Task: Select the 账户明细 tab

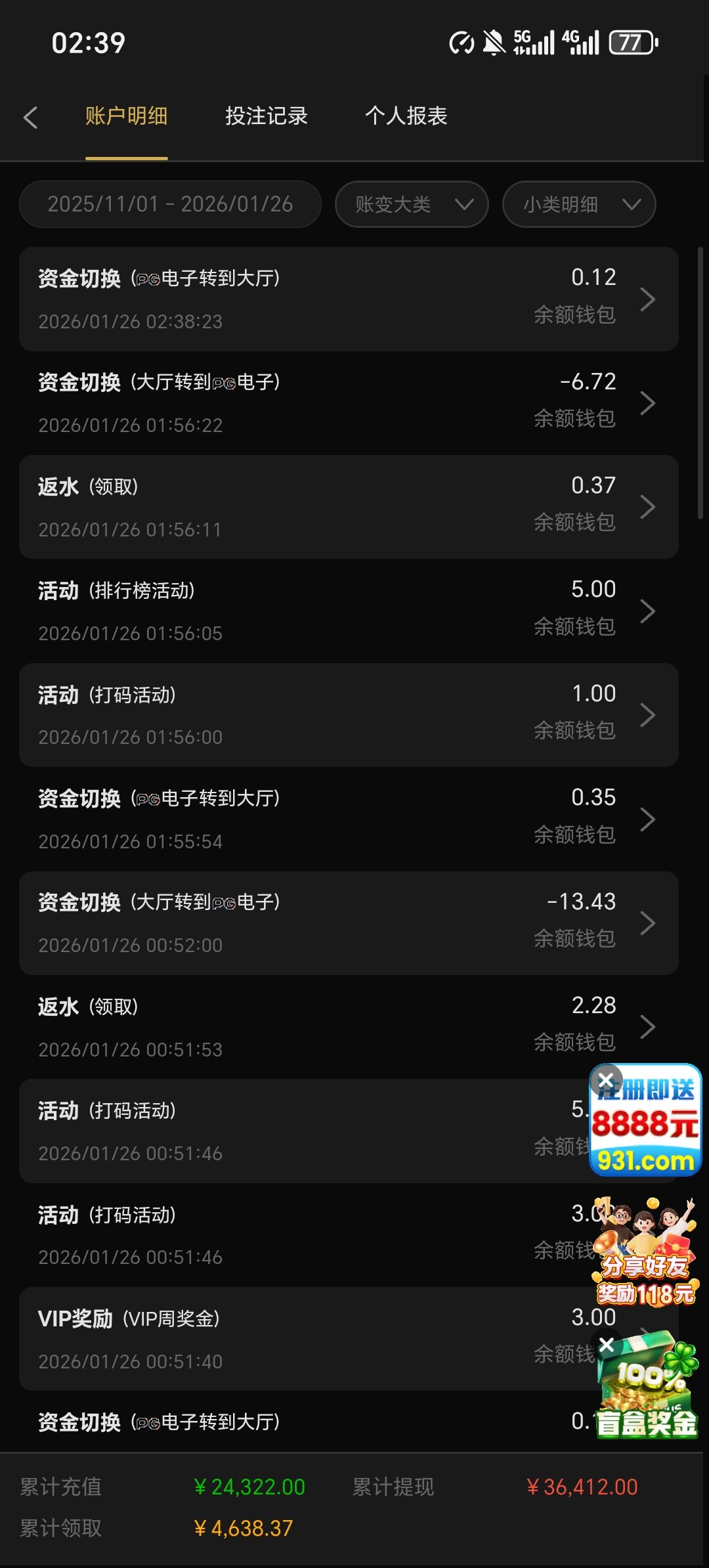Action: point(126,116)
